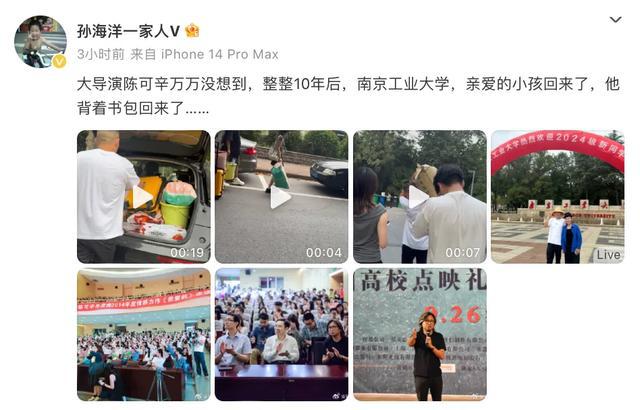Open 孙海洋一家人 profile avatar
This screenshot has height=410, width=640.
40,41
